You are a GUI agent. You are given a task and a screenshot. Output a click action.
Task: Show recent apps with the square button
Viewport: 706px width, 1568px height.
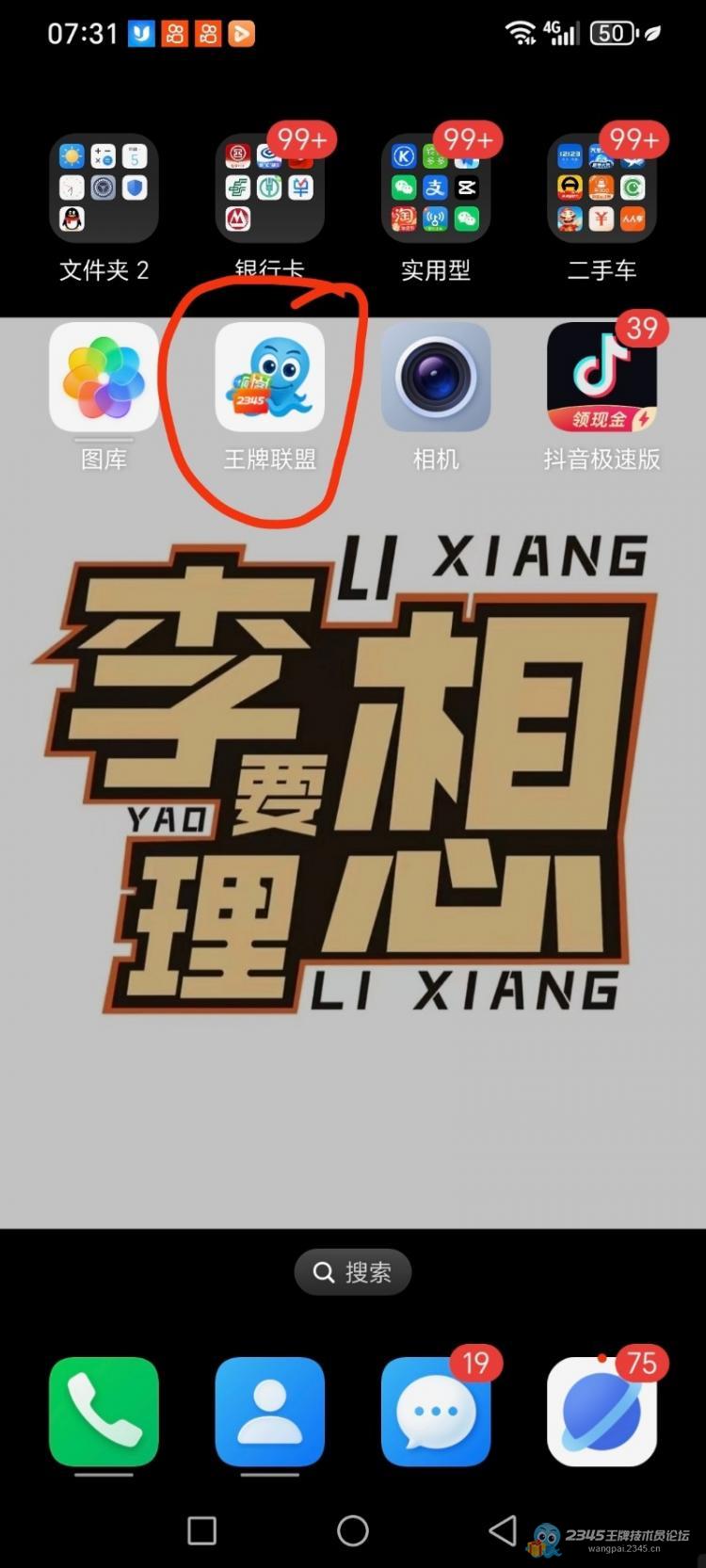coord(202,1530)
